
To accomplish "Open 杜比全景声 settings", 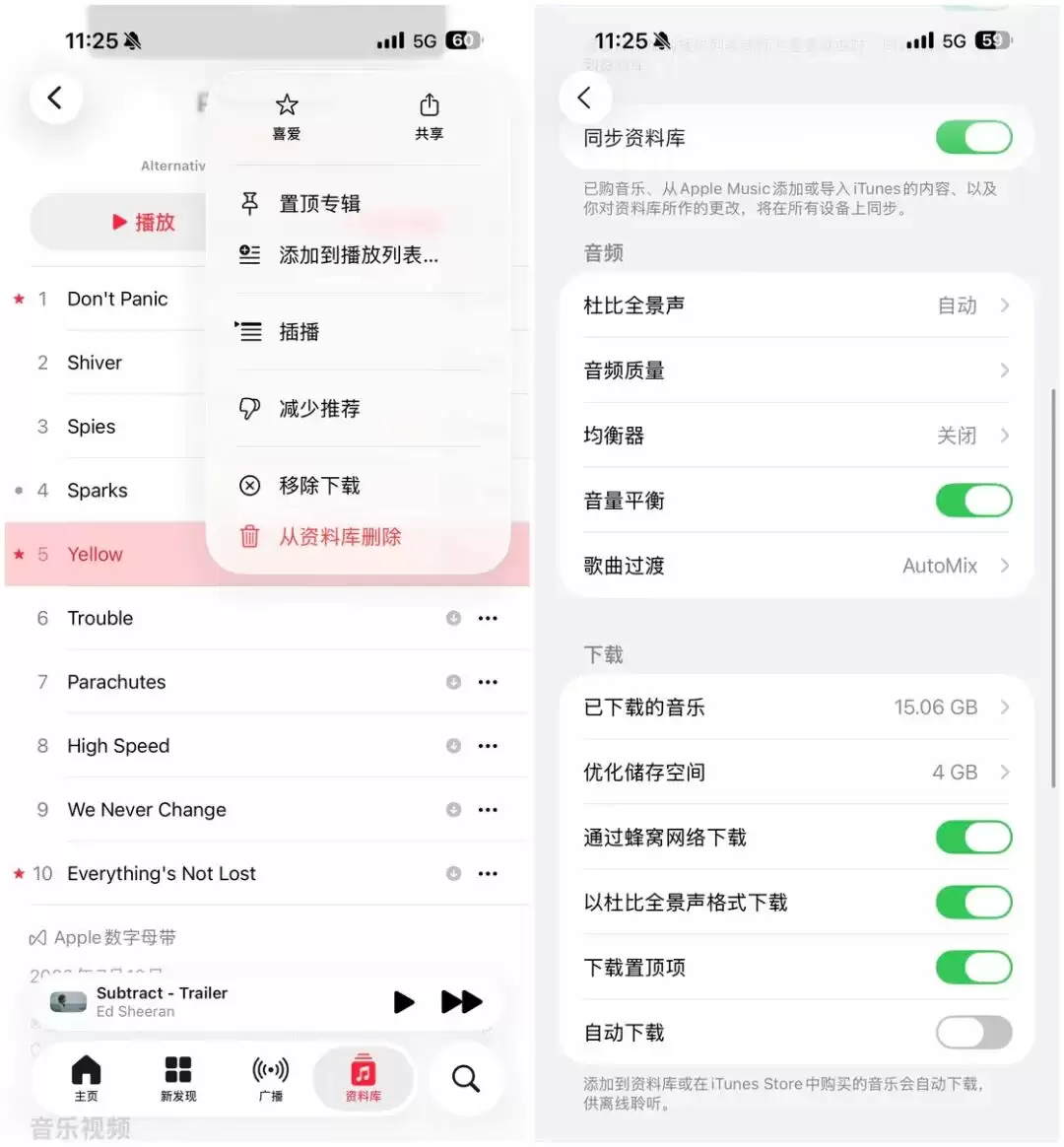I will click(796, 305).
